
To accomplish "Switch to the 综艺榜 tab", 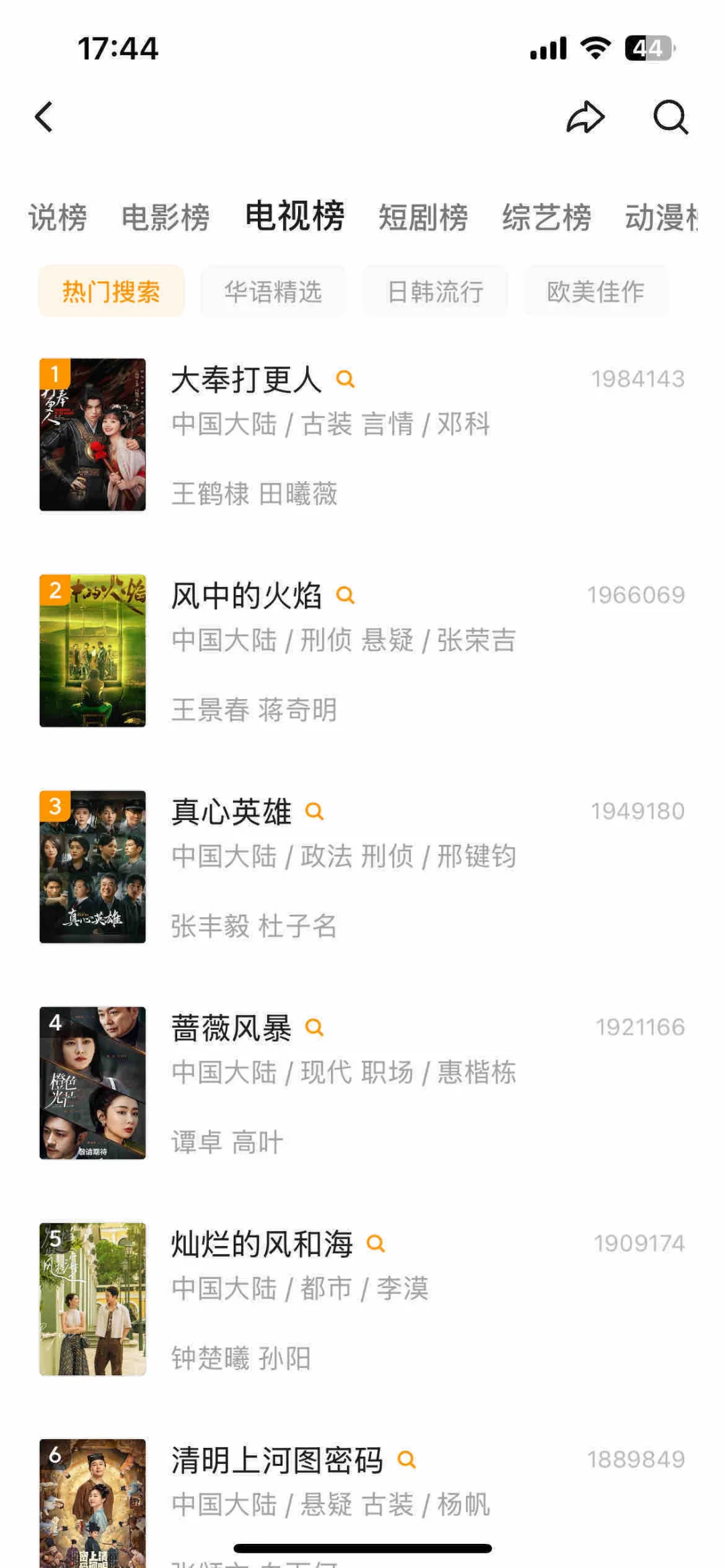I will coord(546,218).
